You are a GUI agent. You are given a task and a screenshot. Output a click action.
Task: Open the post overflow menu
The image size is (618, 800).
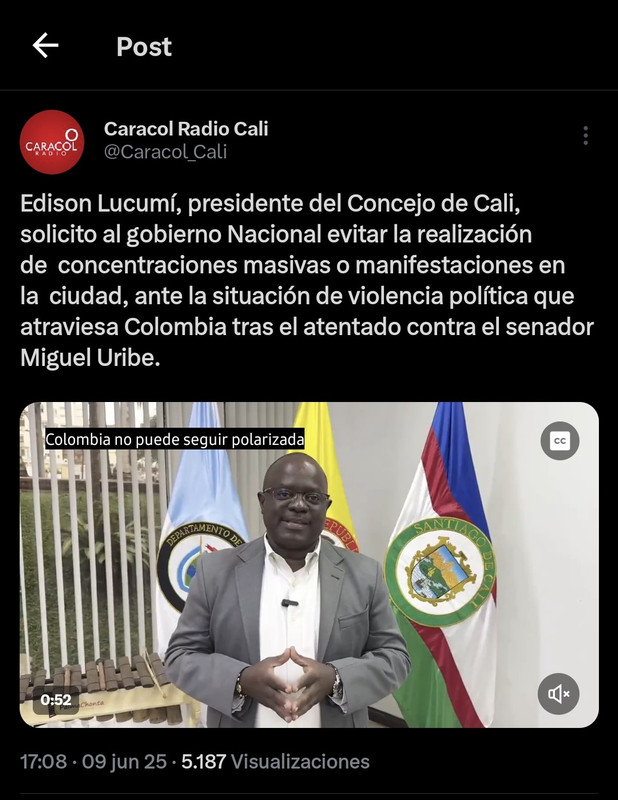pos(585,136)
